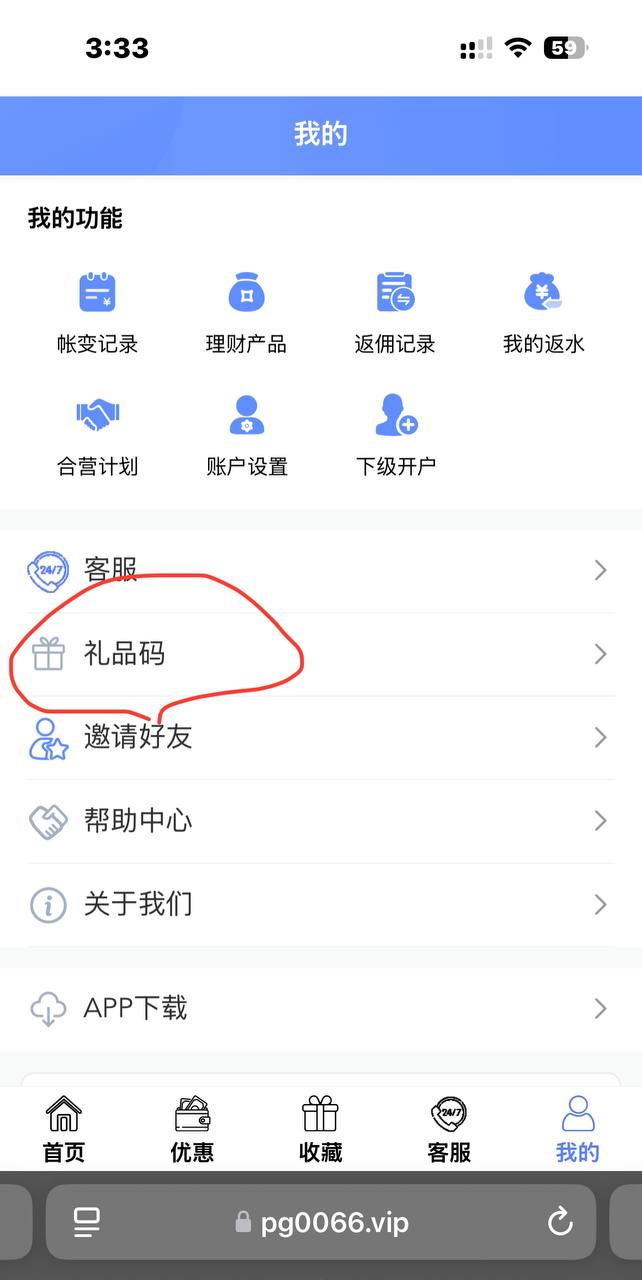Image resolution: width=642 pixels, height=1280 pixels.
Task: Open the 礼品码 gift code row
Action: coord(321,654)
